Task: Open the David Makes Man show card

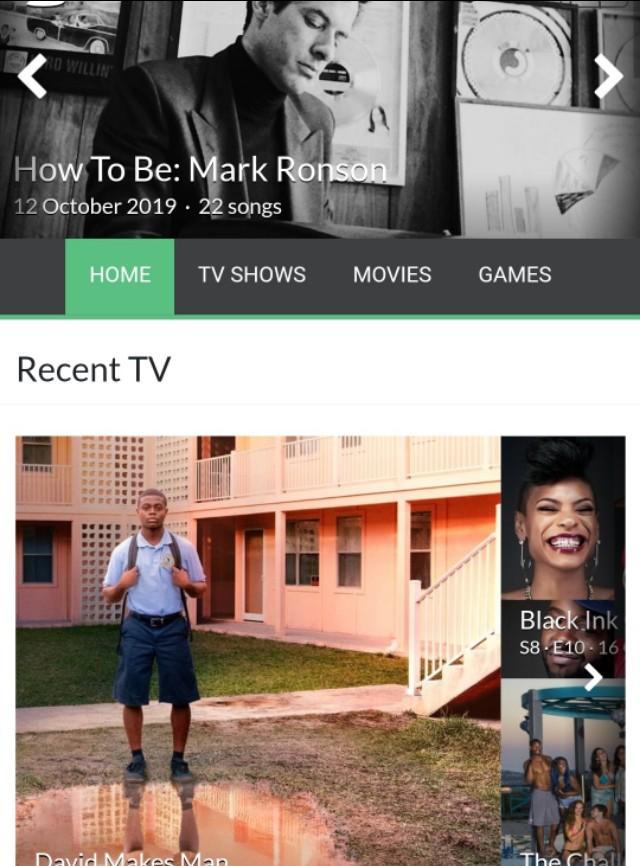Action: [x=257, y=640]
